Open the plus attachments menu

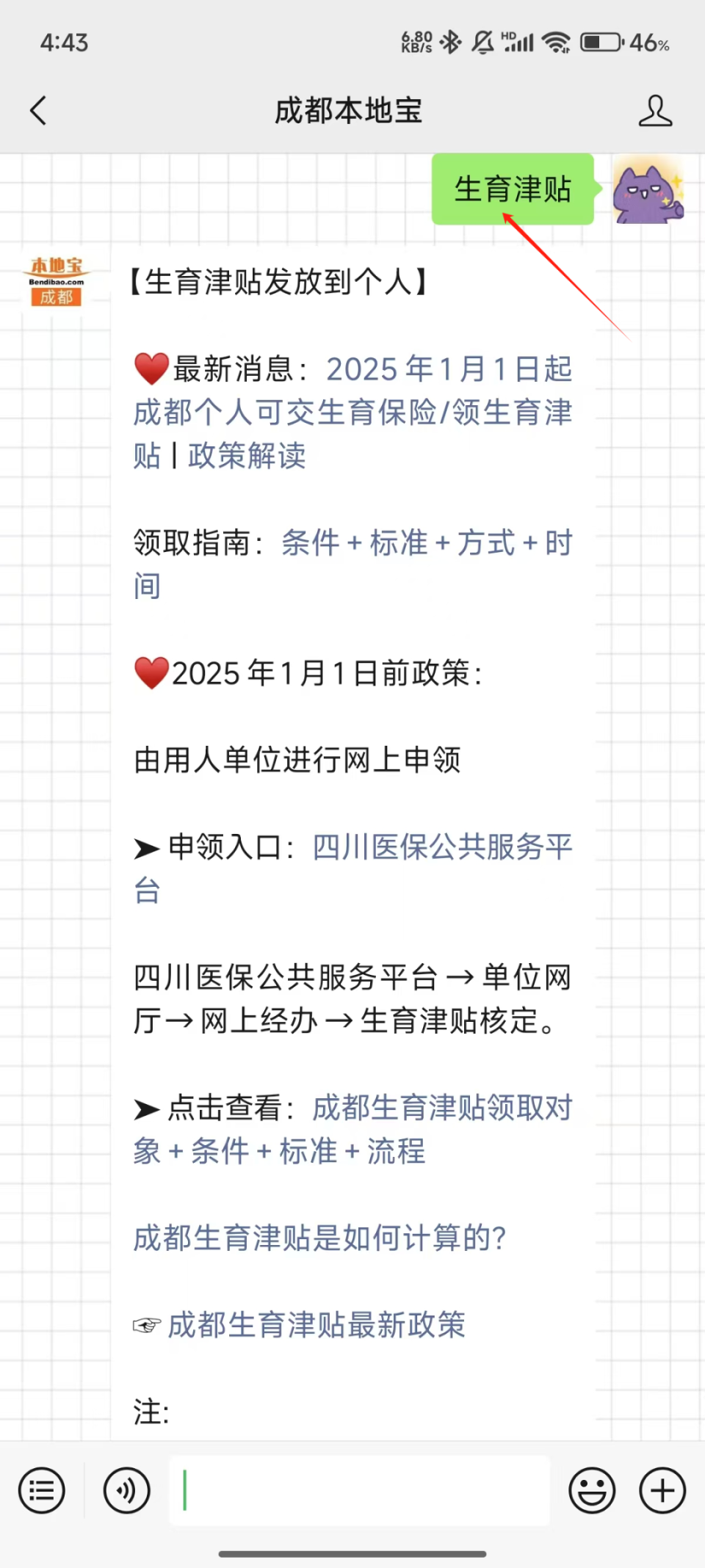(x=662, y=1490)
